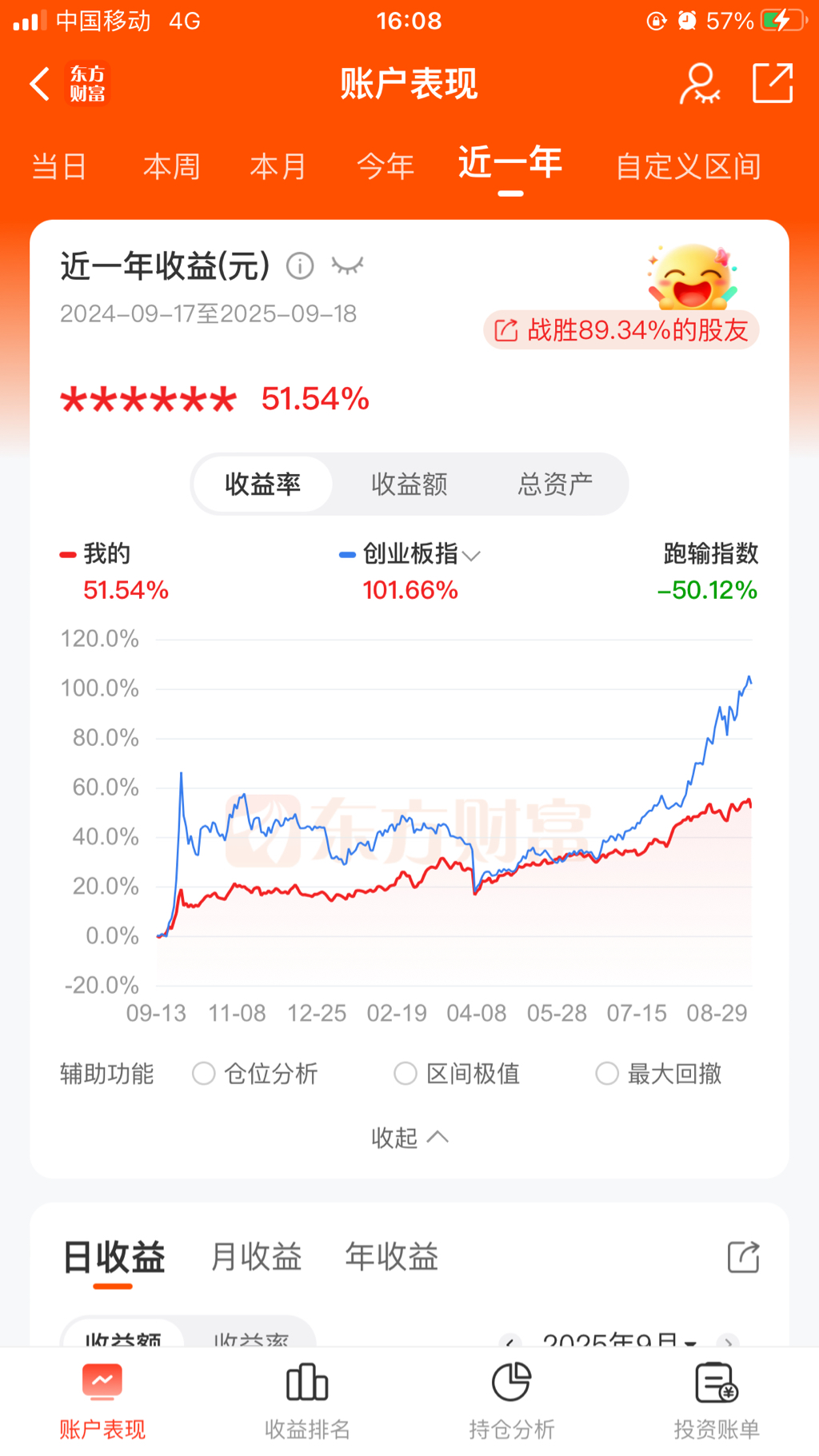Share the 战胜89.34%的股友 badge
Viewport: 819px width, 1456px height.
point(621,330)
